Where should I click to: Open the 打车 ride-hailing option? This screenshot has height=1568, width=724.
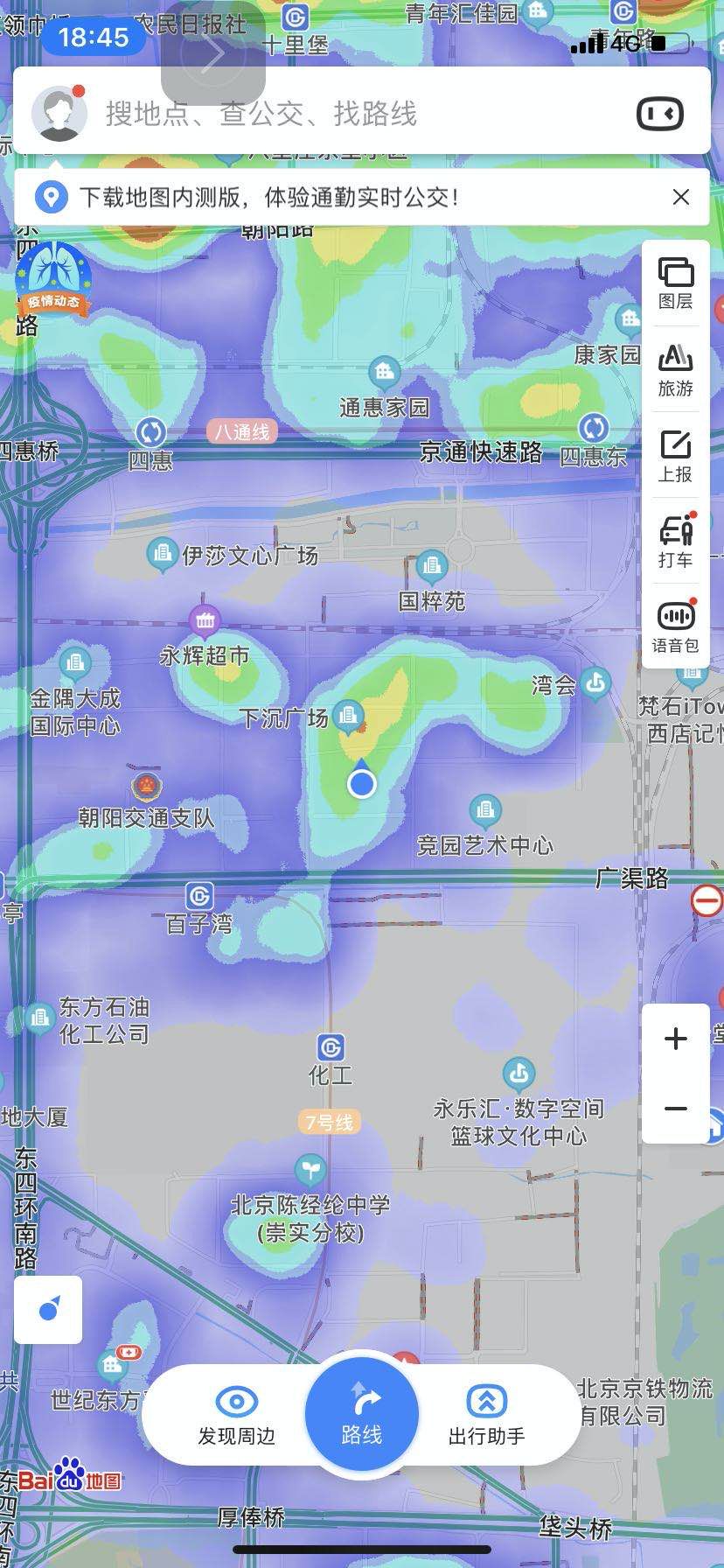point(676,541)
